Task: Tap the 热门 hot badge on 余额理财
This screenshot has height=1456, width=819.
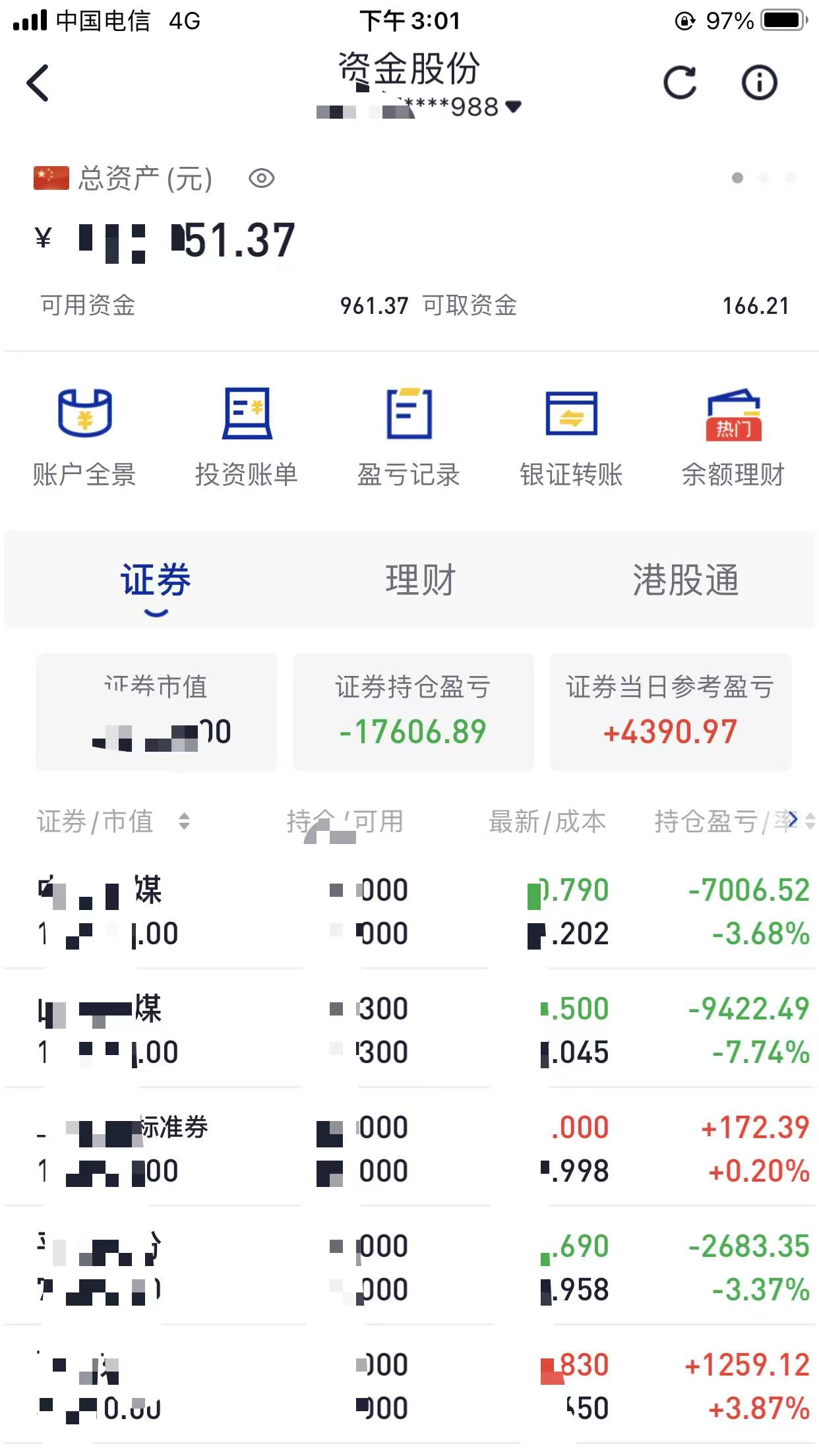Action: click(734, 429)
